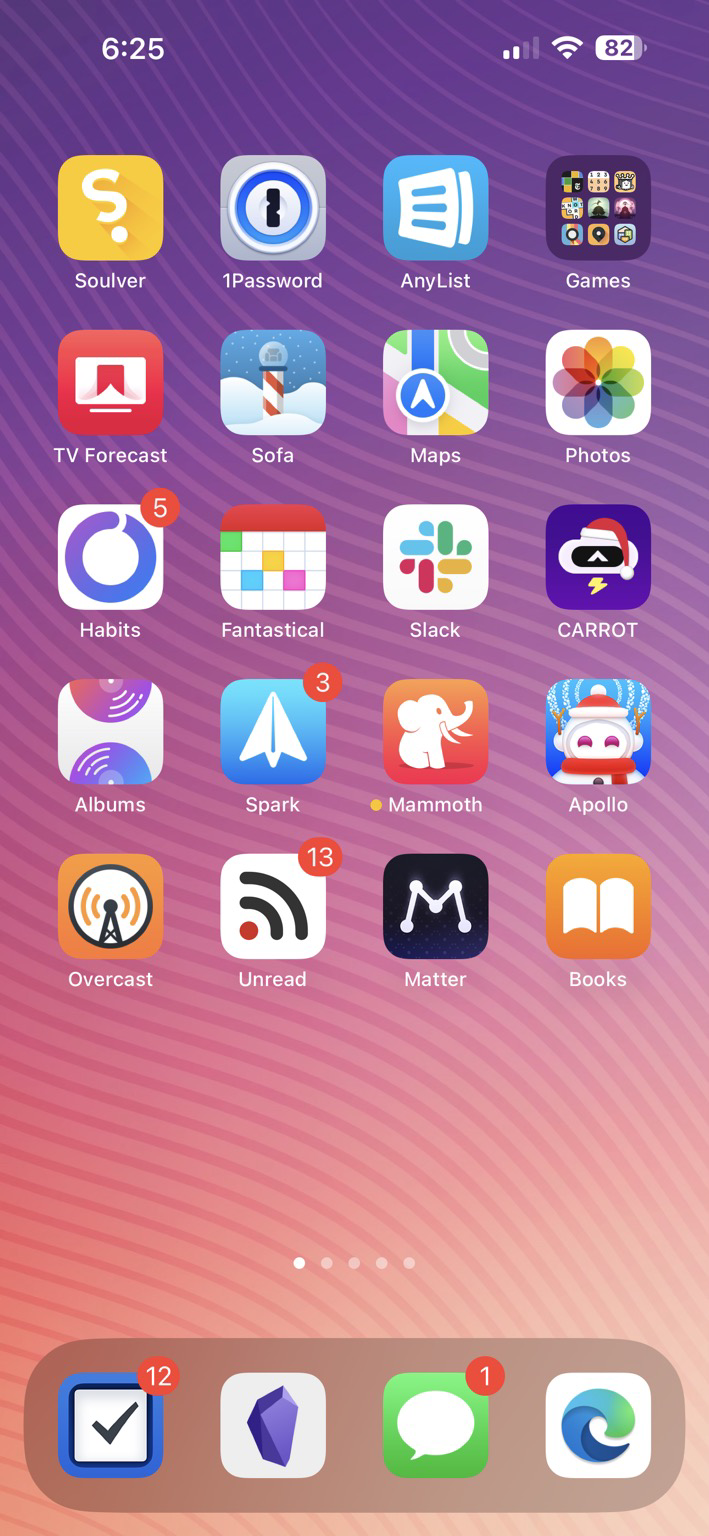Launch TV Forecast
Image resolution: width=709 pixels, height=1536 pixels.
110,382
